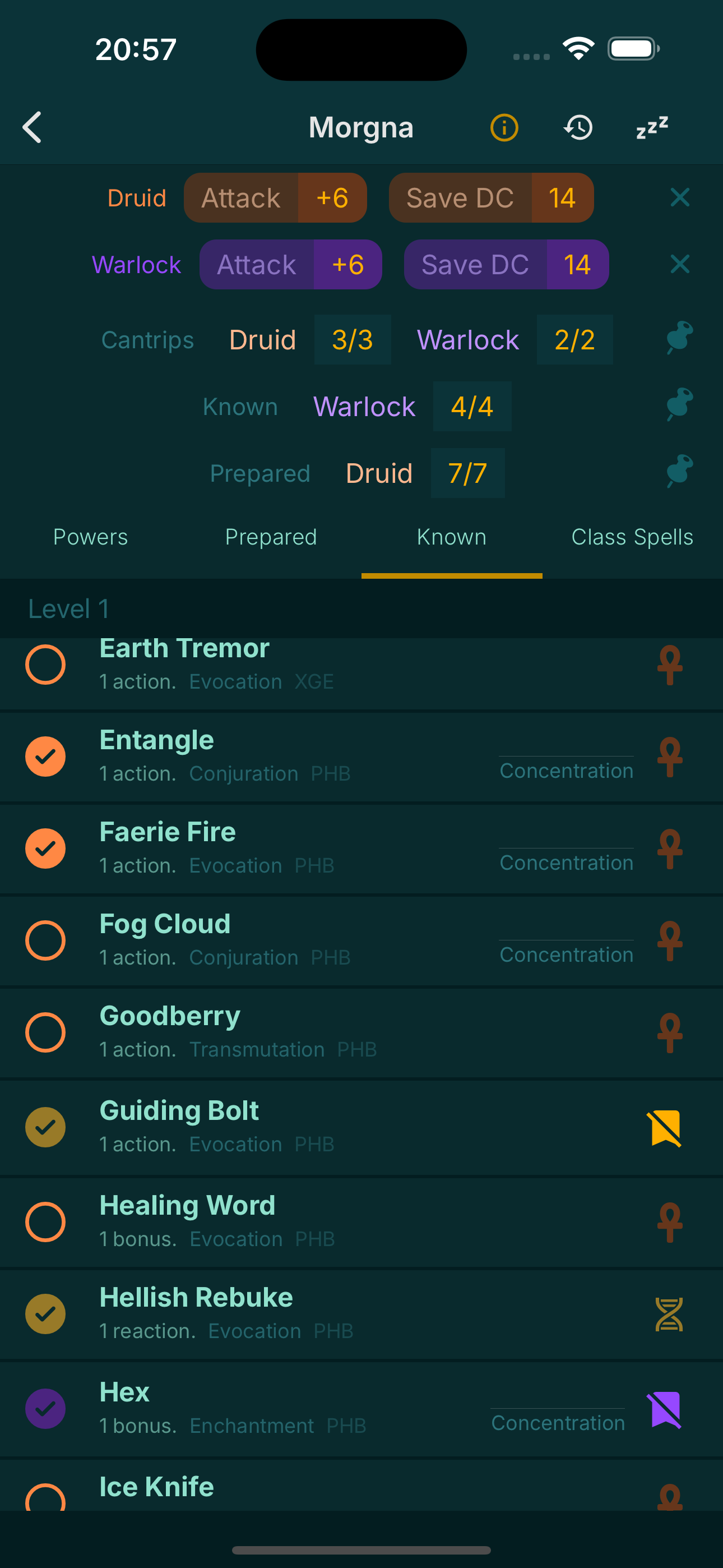The image size is (723, 1568).
Task: Pin the Cantrips counter row
Action: (678, 339)
